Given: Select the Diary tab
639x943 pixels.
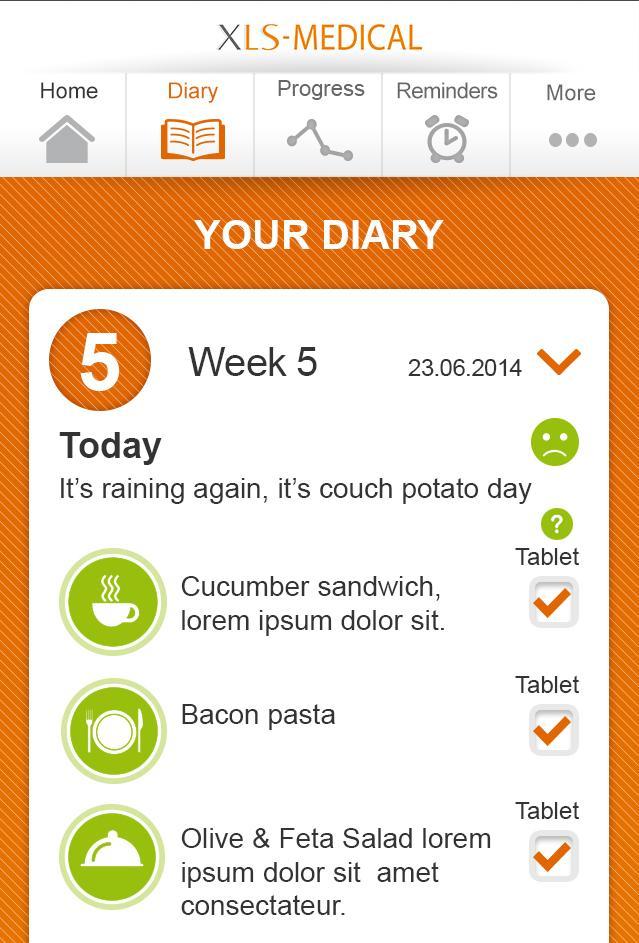Looking at the screenshot, I should [192, 123].
